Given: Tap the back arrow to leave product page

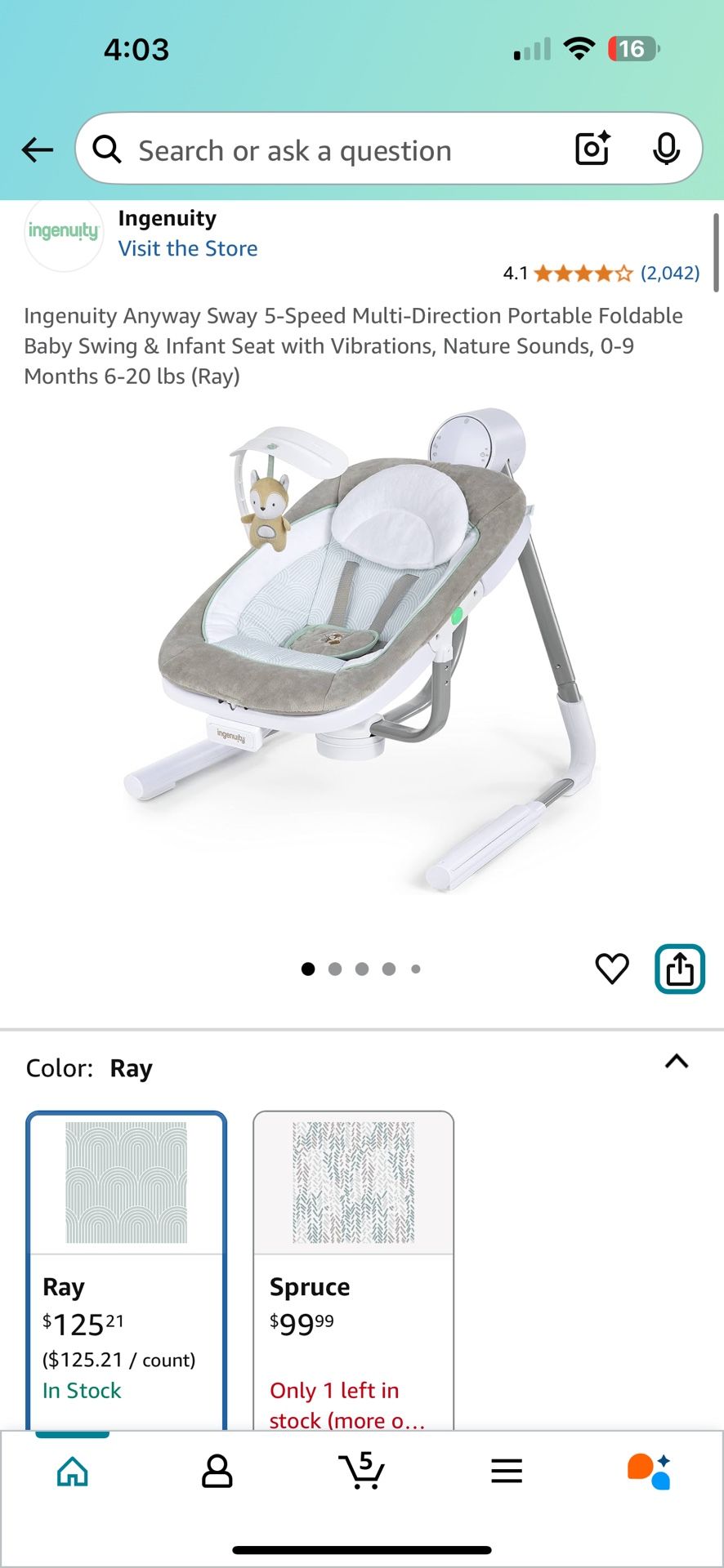Looking at the screenshot, I should (x=36, y=149).
